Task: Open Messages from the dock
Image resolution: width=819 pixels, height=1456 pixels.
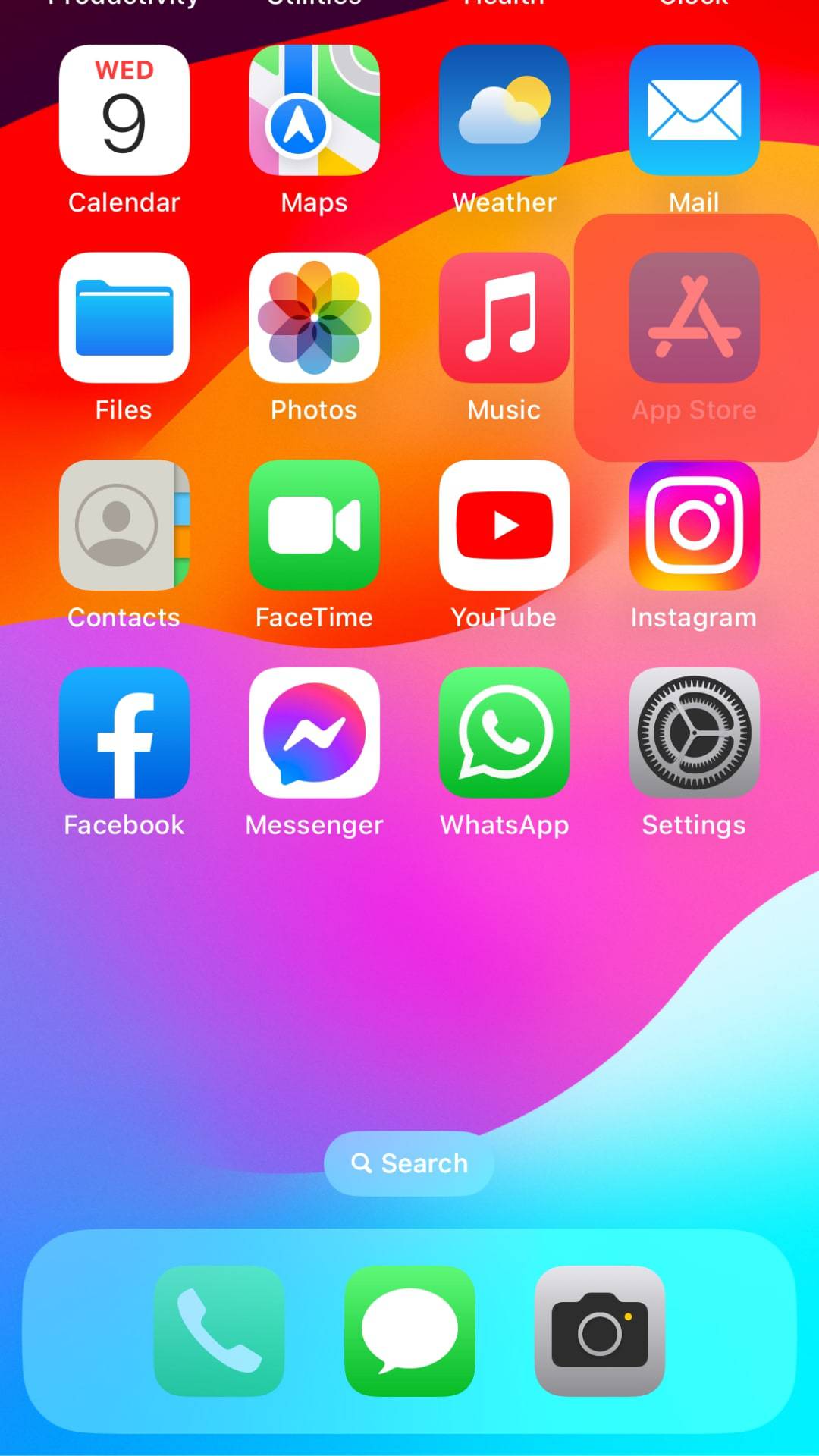Action: click(x=409, y=1331)
